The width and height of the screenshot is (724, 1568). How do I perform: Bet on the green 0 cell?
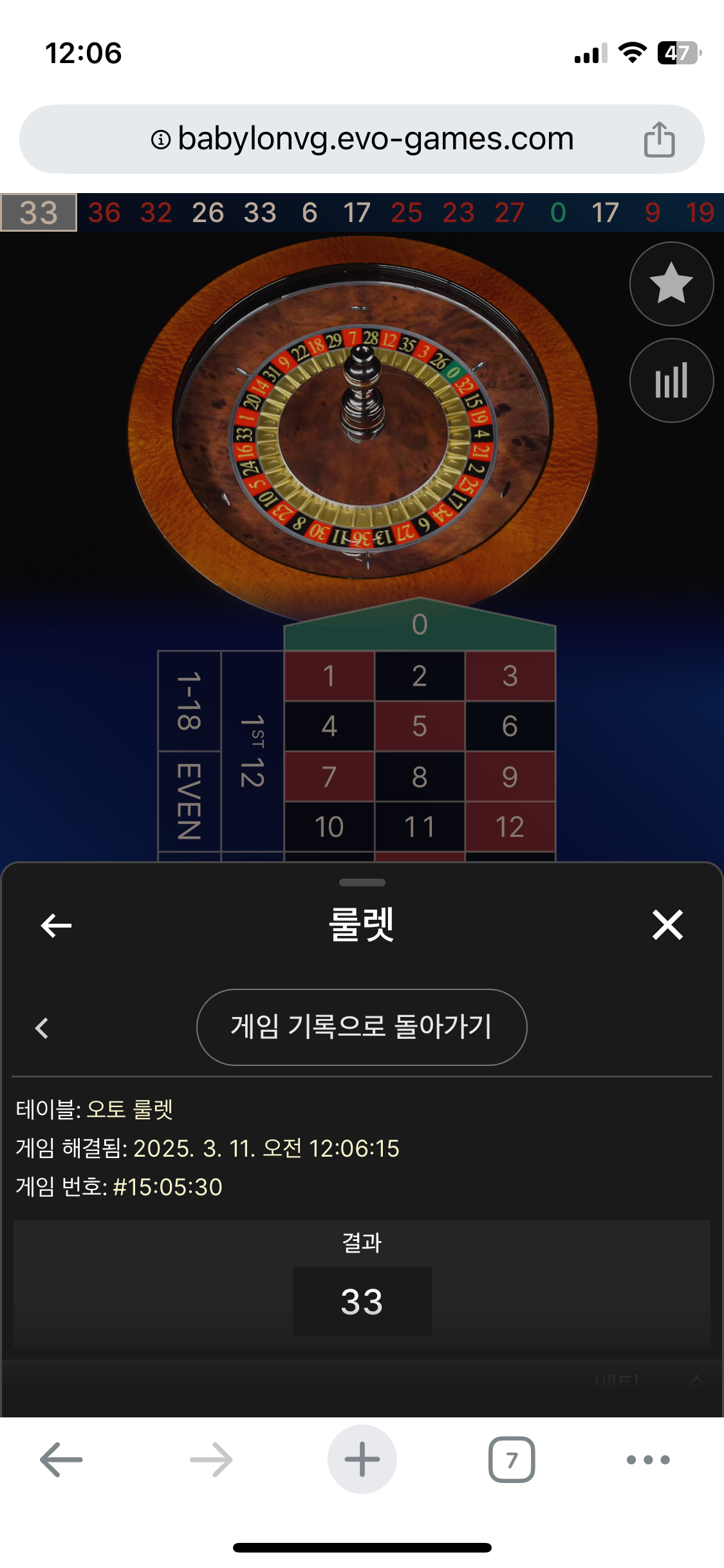[420, 625]
